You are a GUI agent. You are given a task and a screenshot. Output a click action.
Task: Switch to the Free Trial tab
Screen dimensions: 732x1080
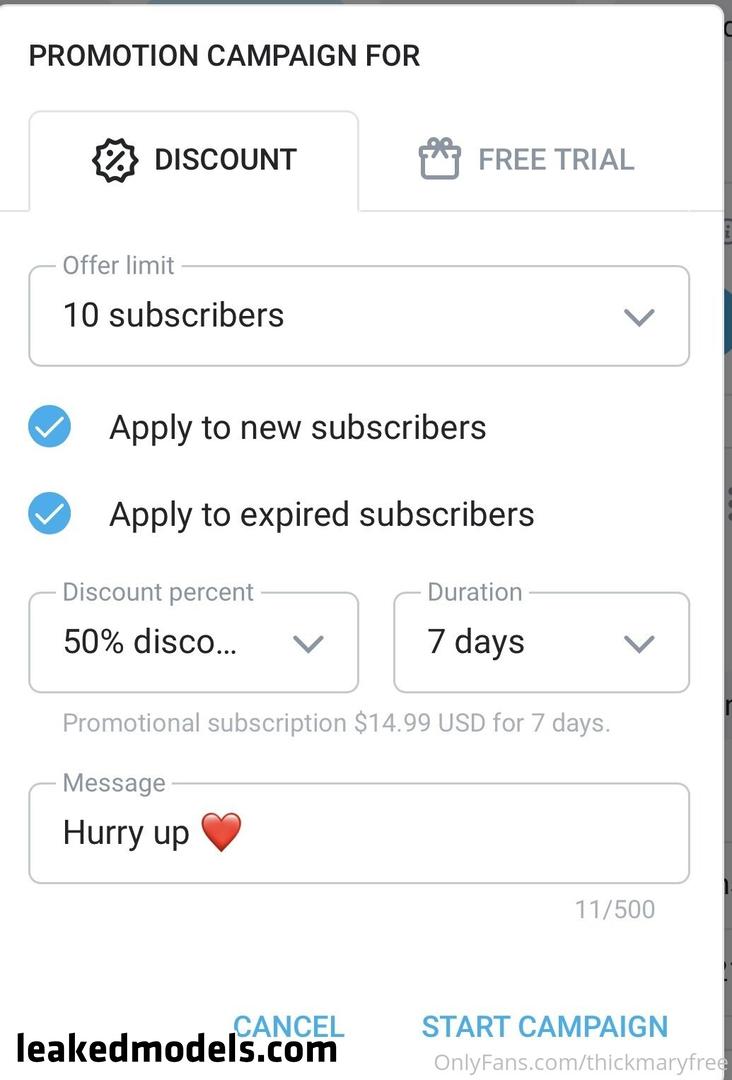click(526, 160)
